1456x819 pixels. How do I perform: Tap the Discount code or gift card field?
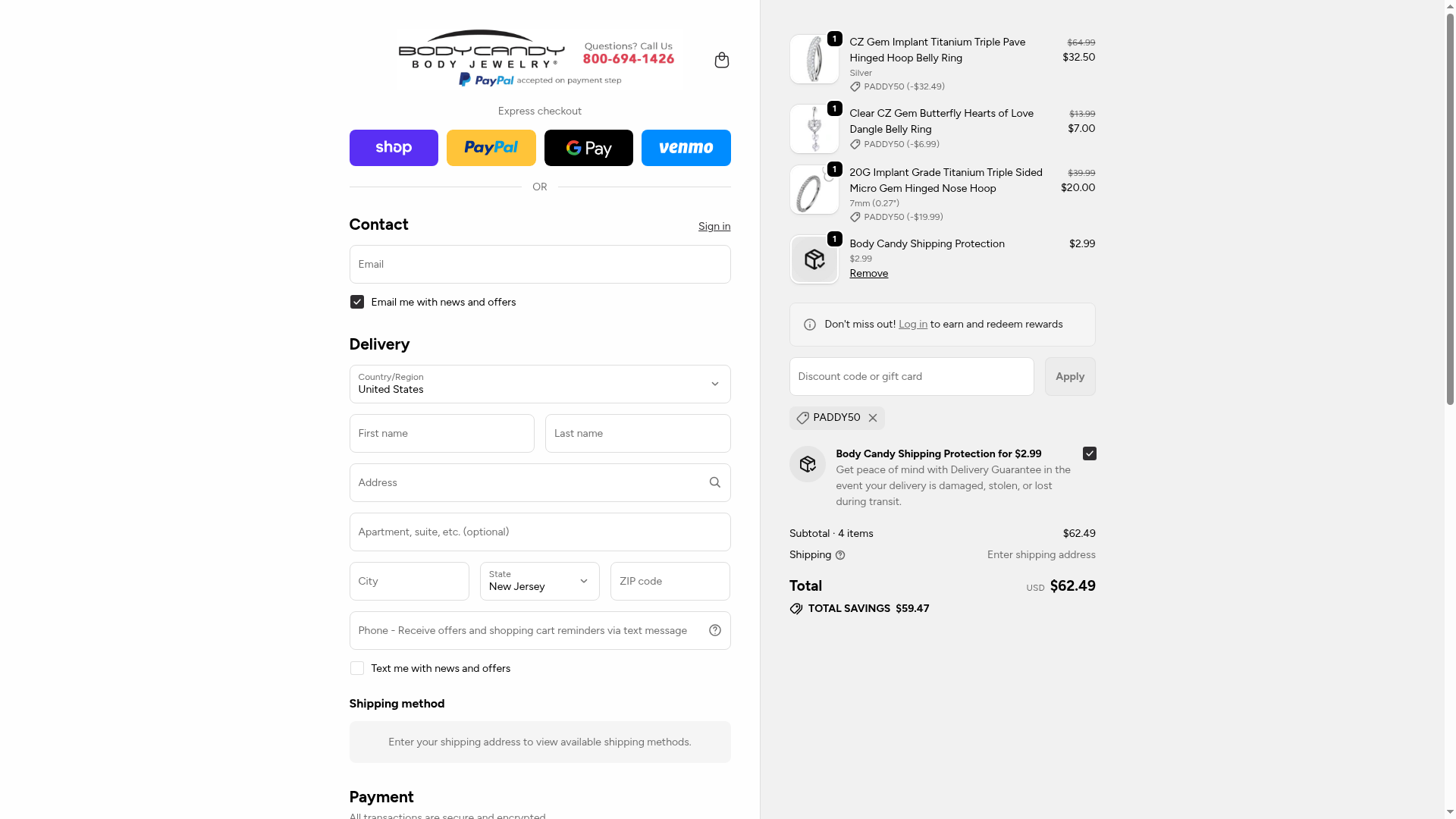click(911, 376)
